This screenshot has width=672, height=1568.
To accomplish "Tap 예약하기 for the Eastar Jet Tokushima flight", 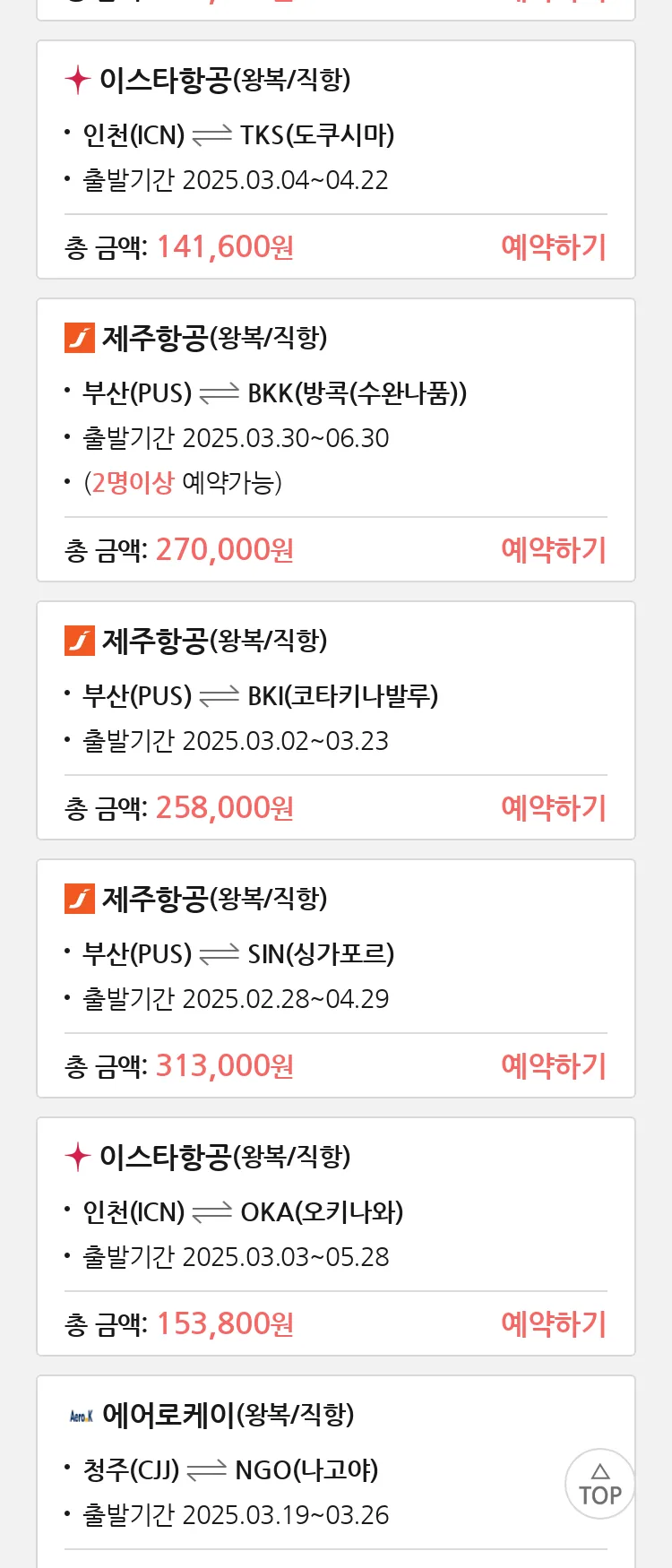I will tap(554, 246).
